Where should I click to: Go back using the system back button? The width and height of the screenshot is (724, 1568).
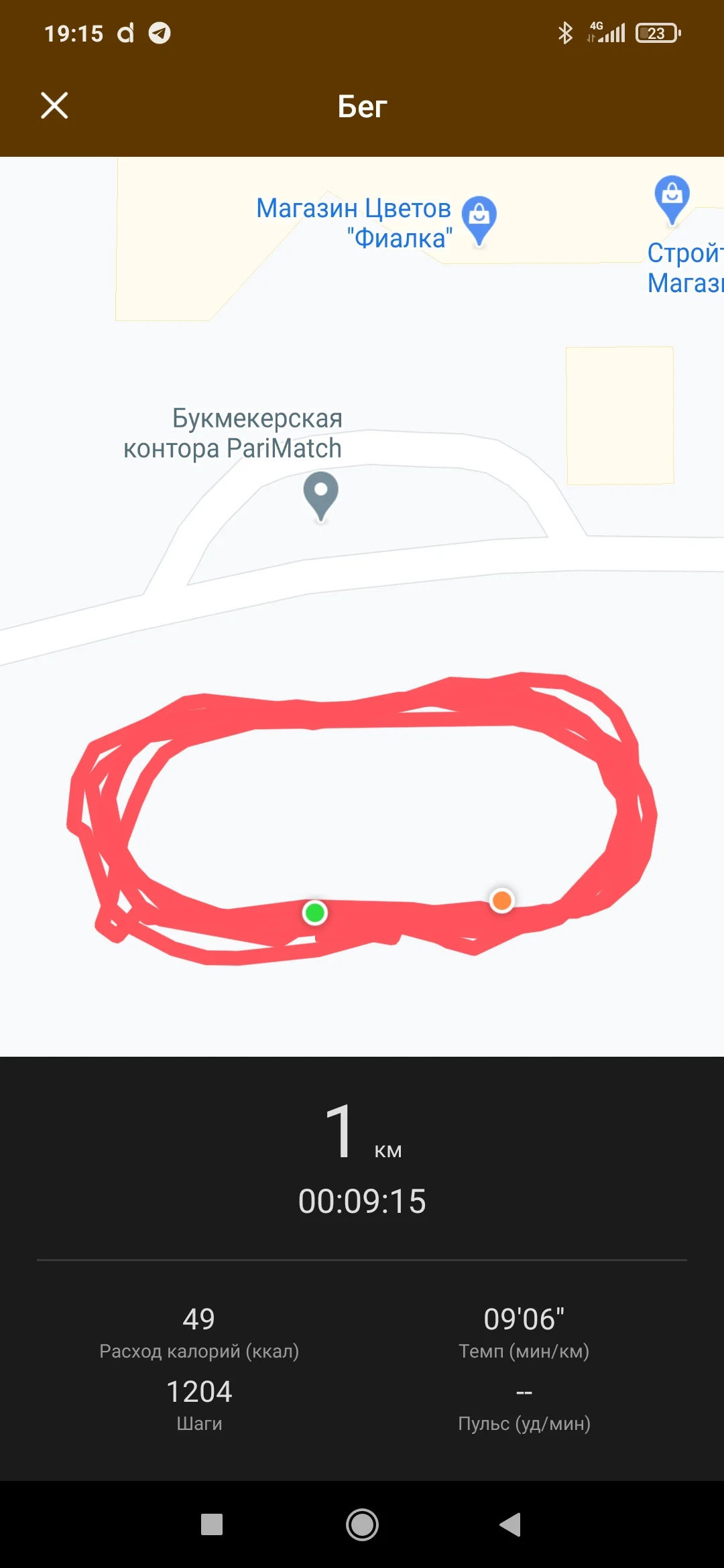point(510,1524)
